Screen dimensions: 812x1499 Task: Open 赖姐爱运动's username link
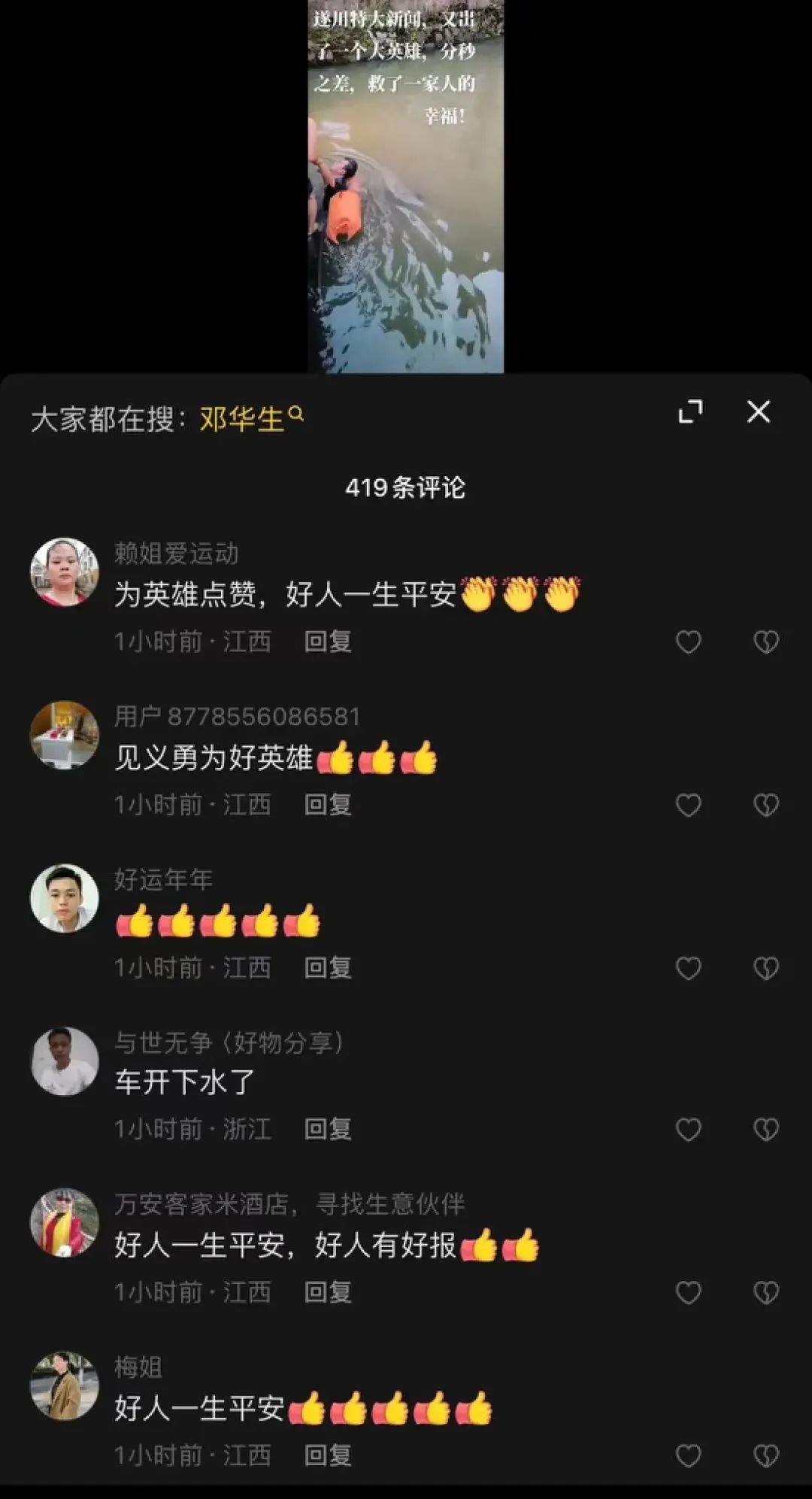pos(176,554)
